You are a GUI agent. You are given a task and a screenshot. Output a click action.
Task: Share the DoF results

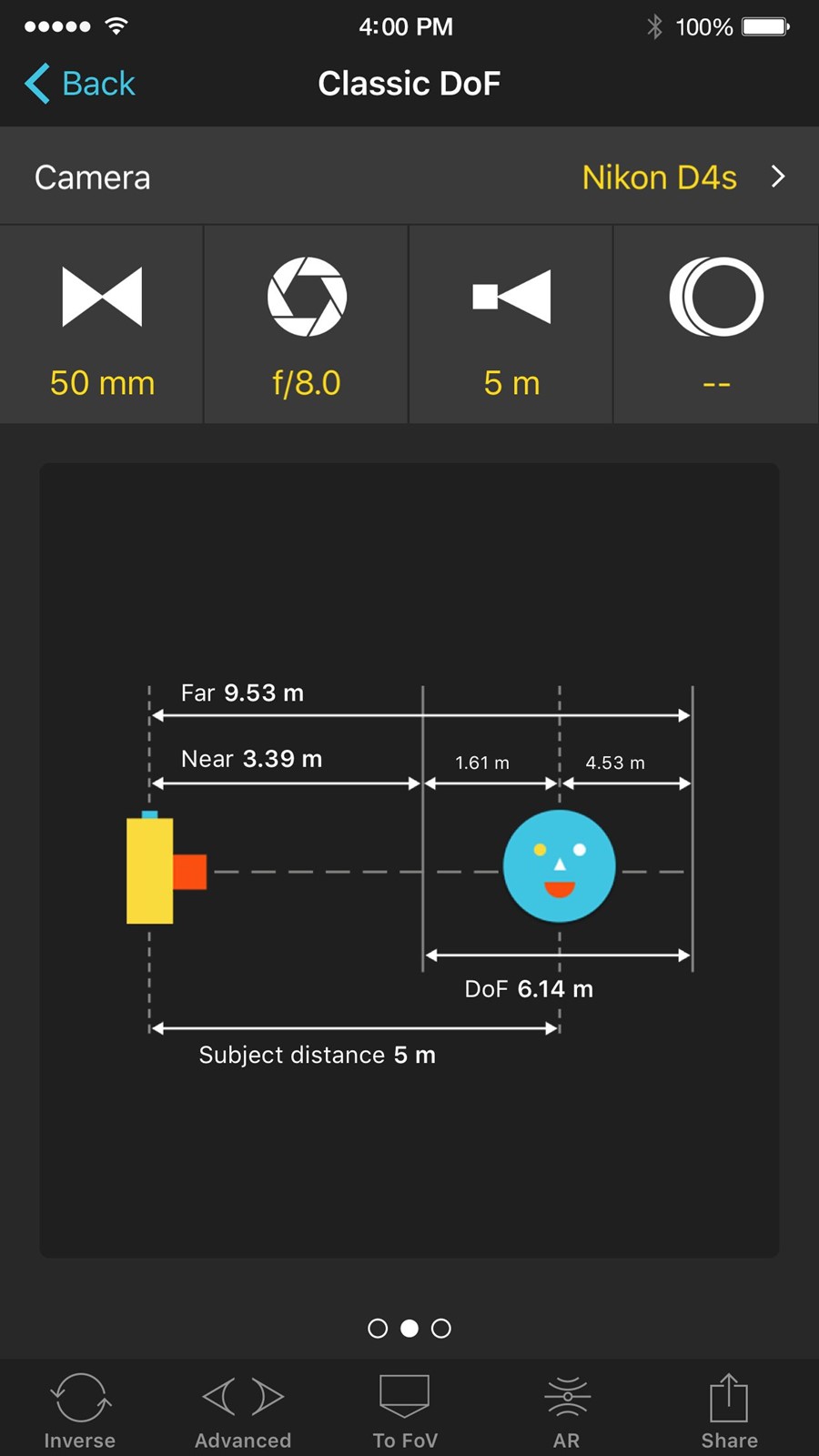point(729,1410)
